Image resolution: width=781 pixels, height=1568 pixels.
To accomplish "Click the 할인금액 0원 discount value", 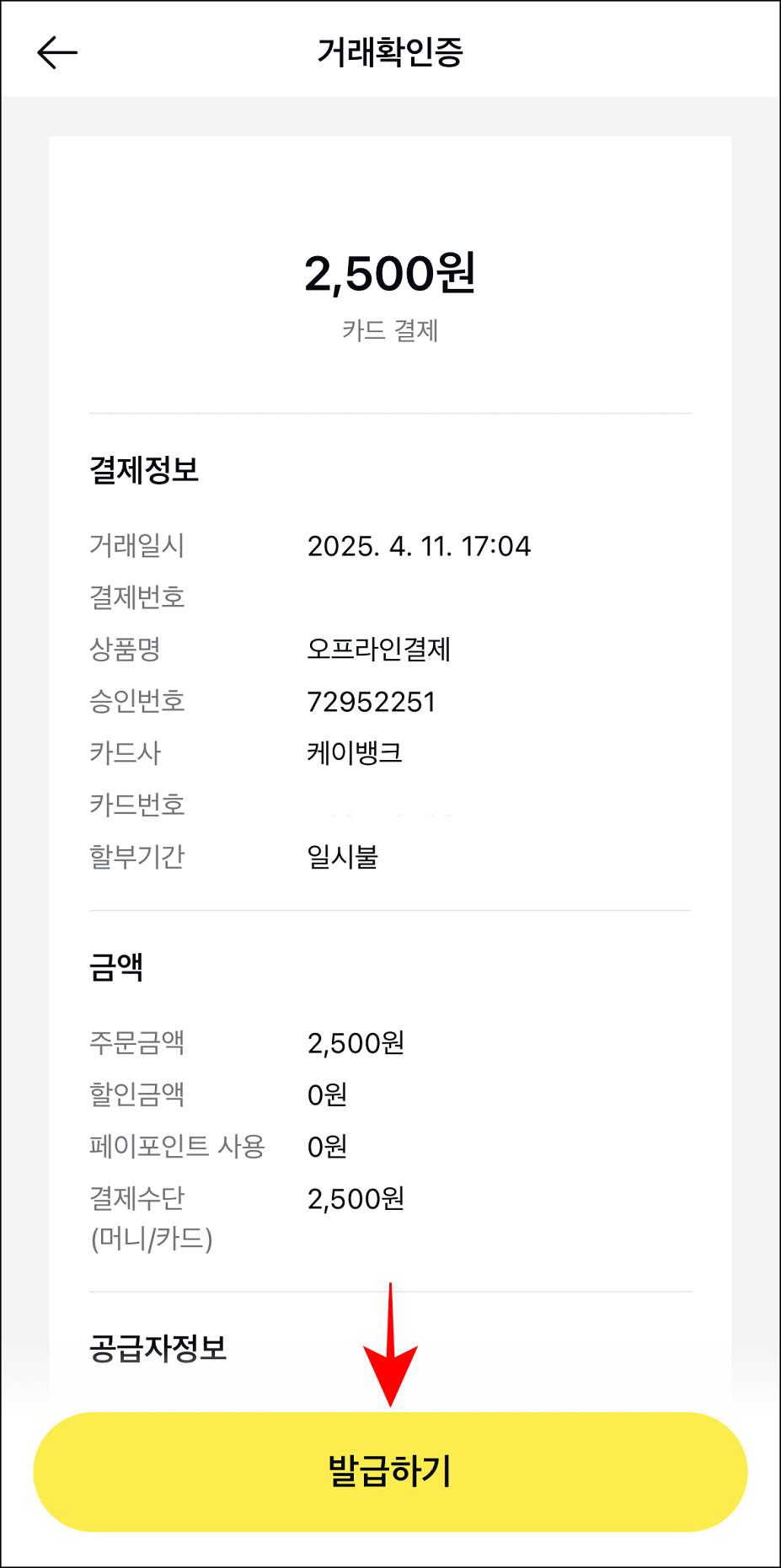I will [x=327, y=1094].
